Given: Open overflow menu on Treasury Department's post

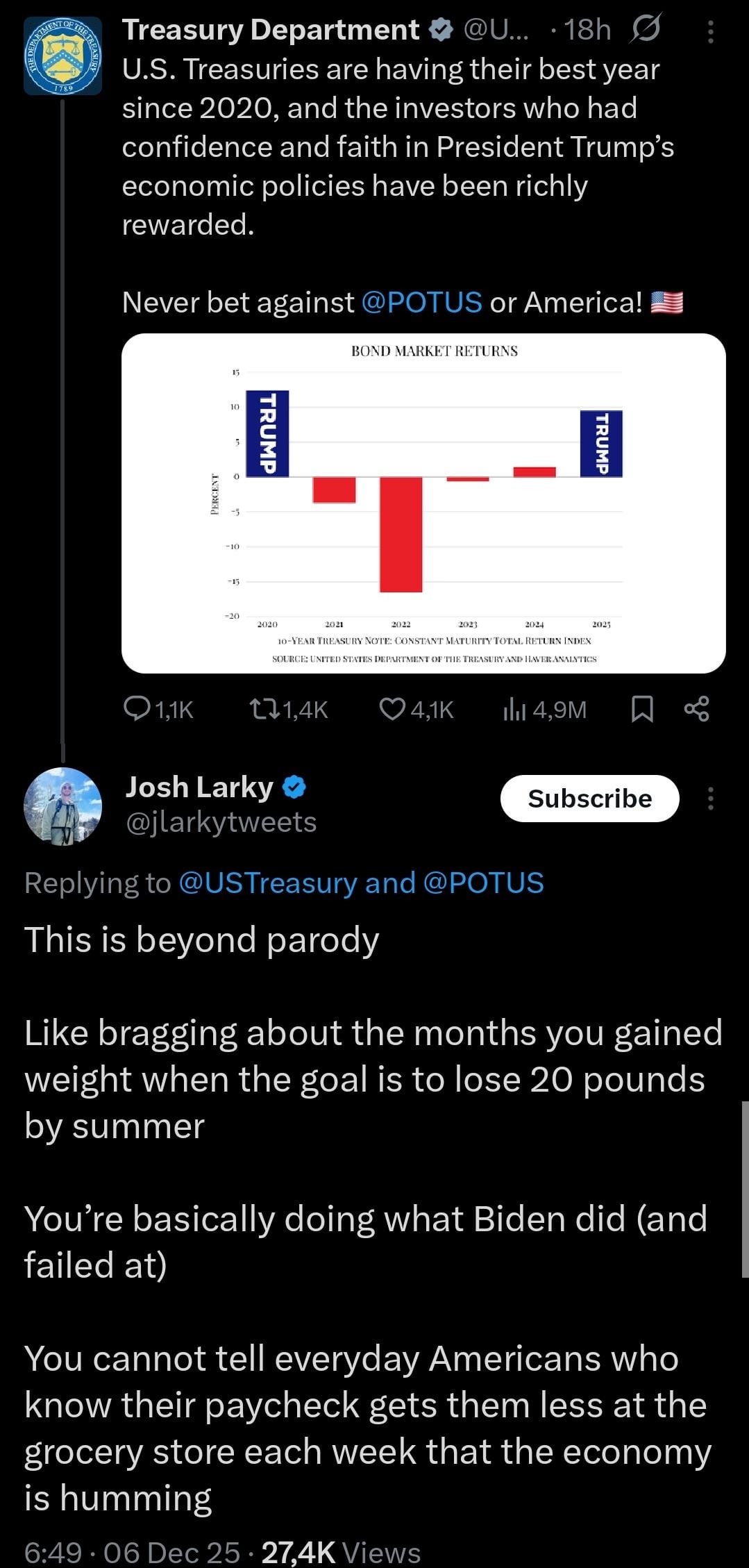Looking at the screenshot, I should pos(710,32).
